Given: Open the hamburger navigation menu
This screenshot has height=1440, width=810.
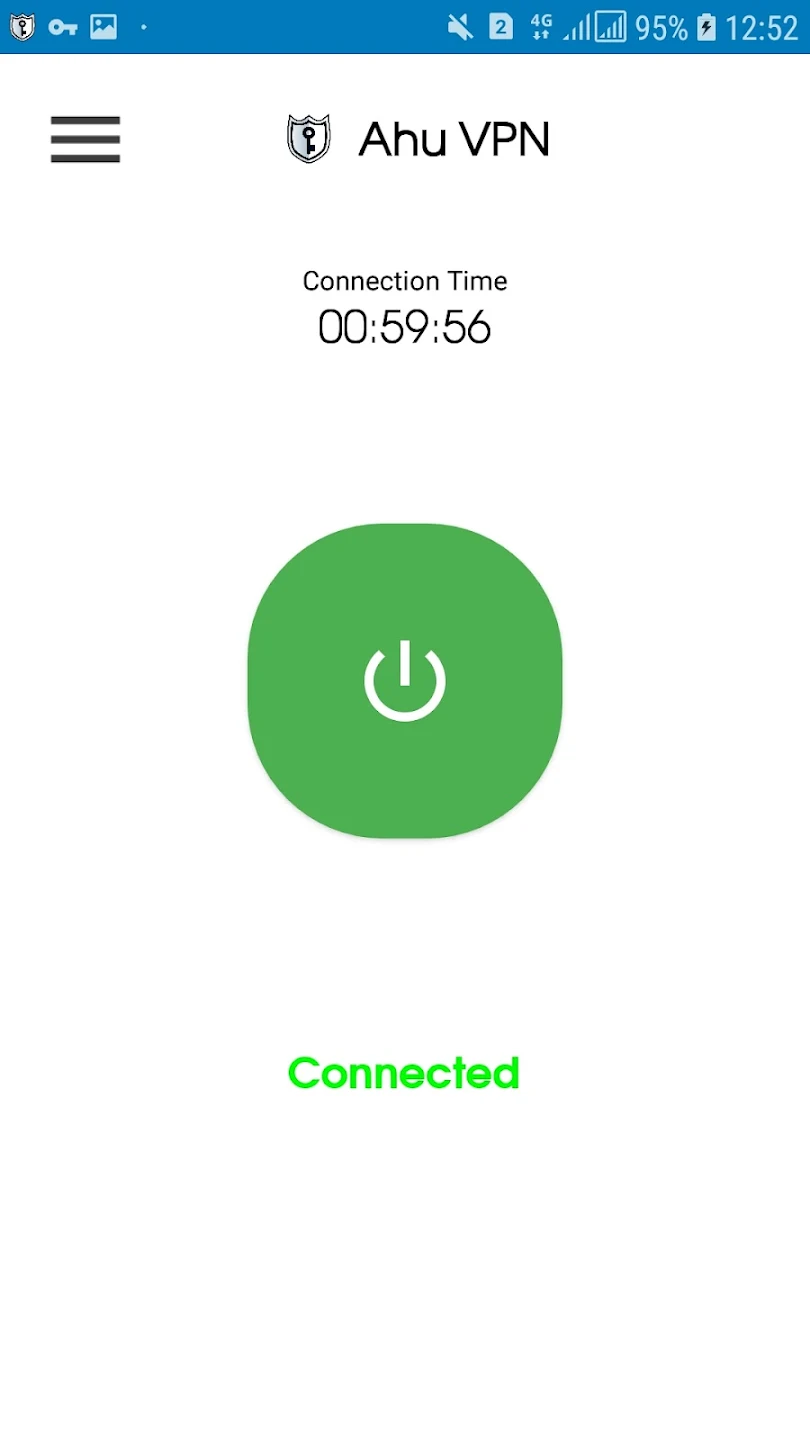Looking at the screenshot, I should click(85, 140).
